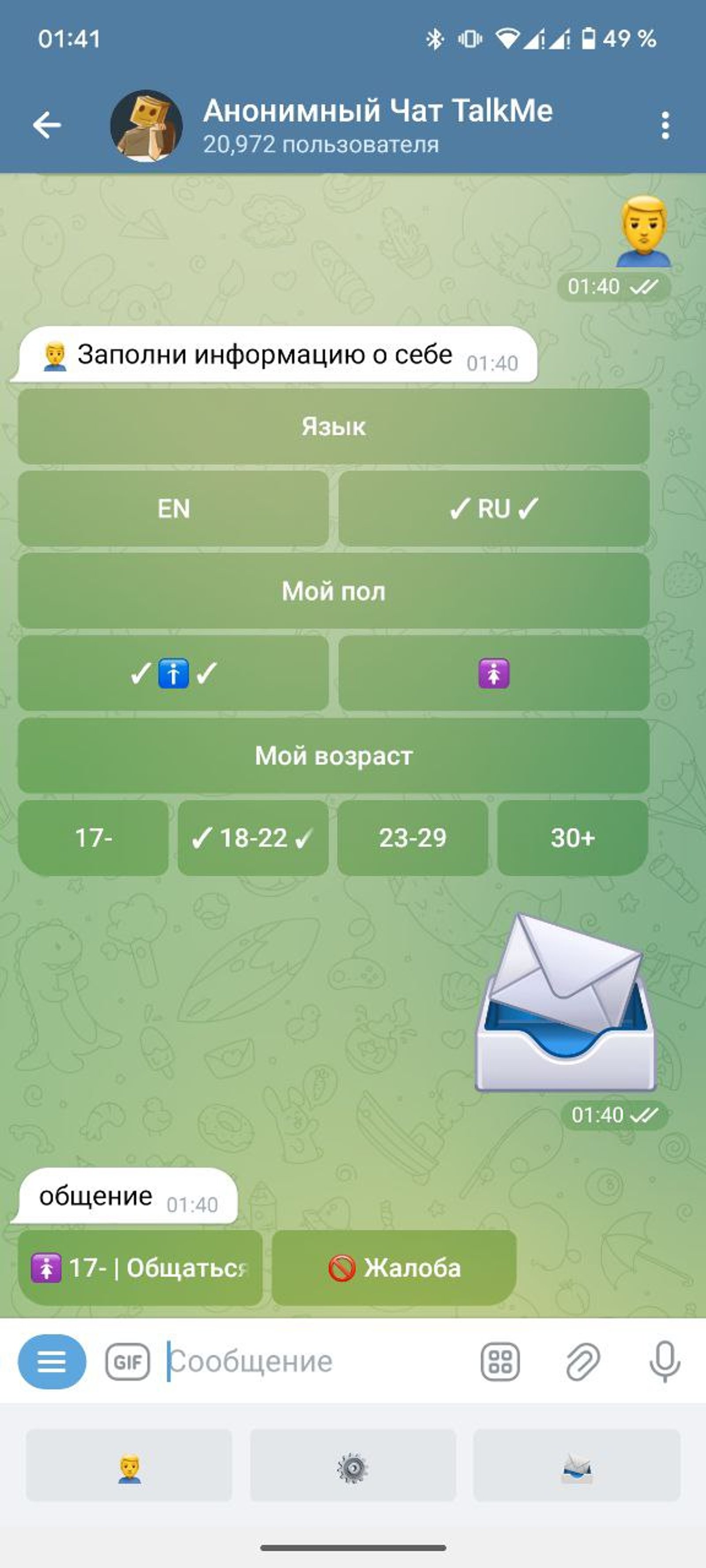This screenshot has width=706, height=1568.
Task: Report with the Жалоба button
Action: [394, 1268]
